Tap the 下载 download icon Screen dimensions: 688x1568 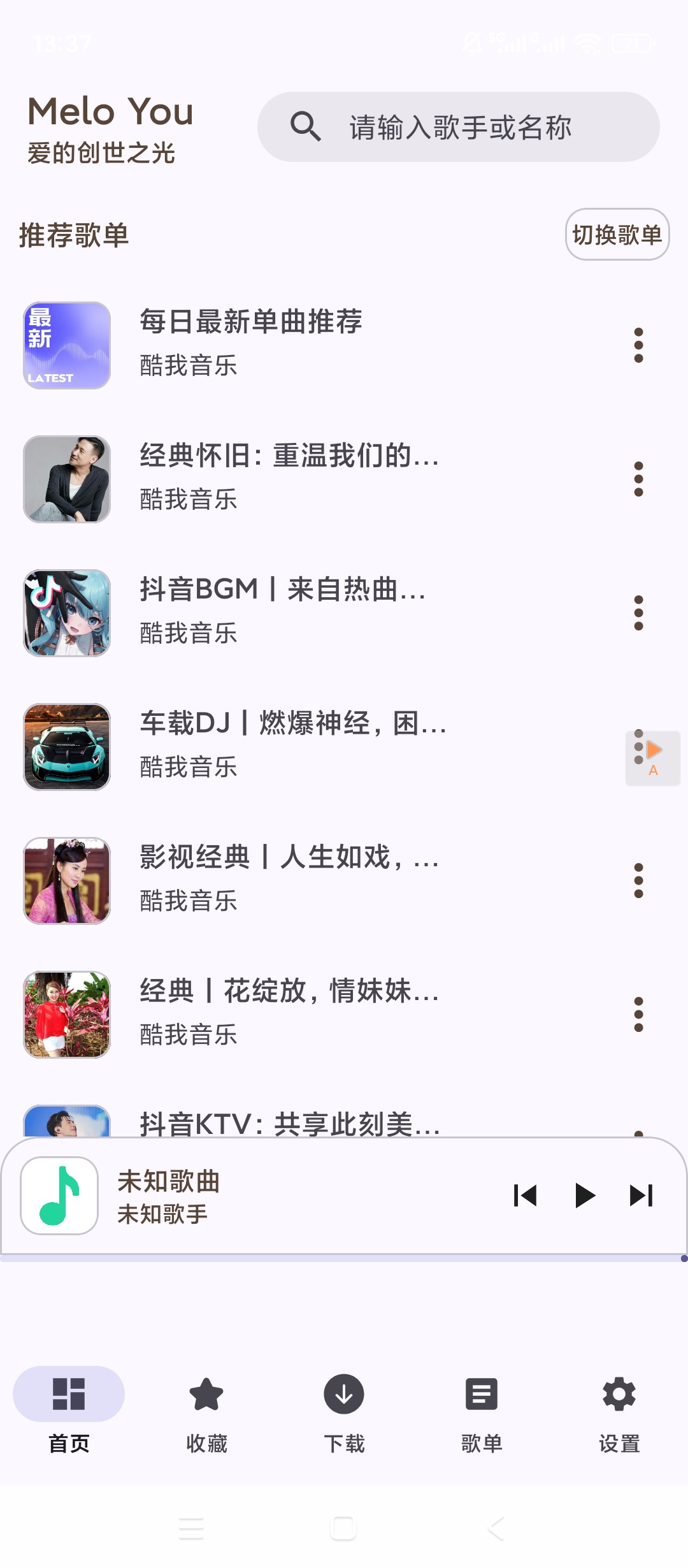click(x=344, y=1395)
